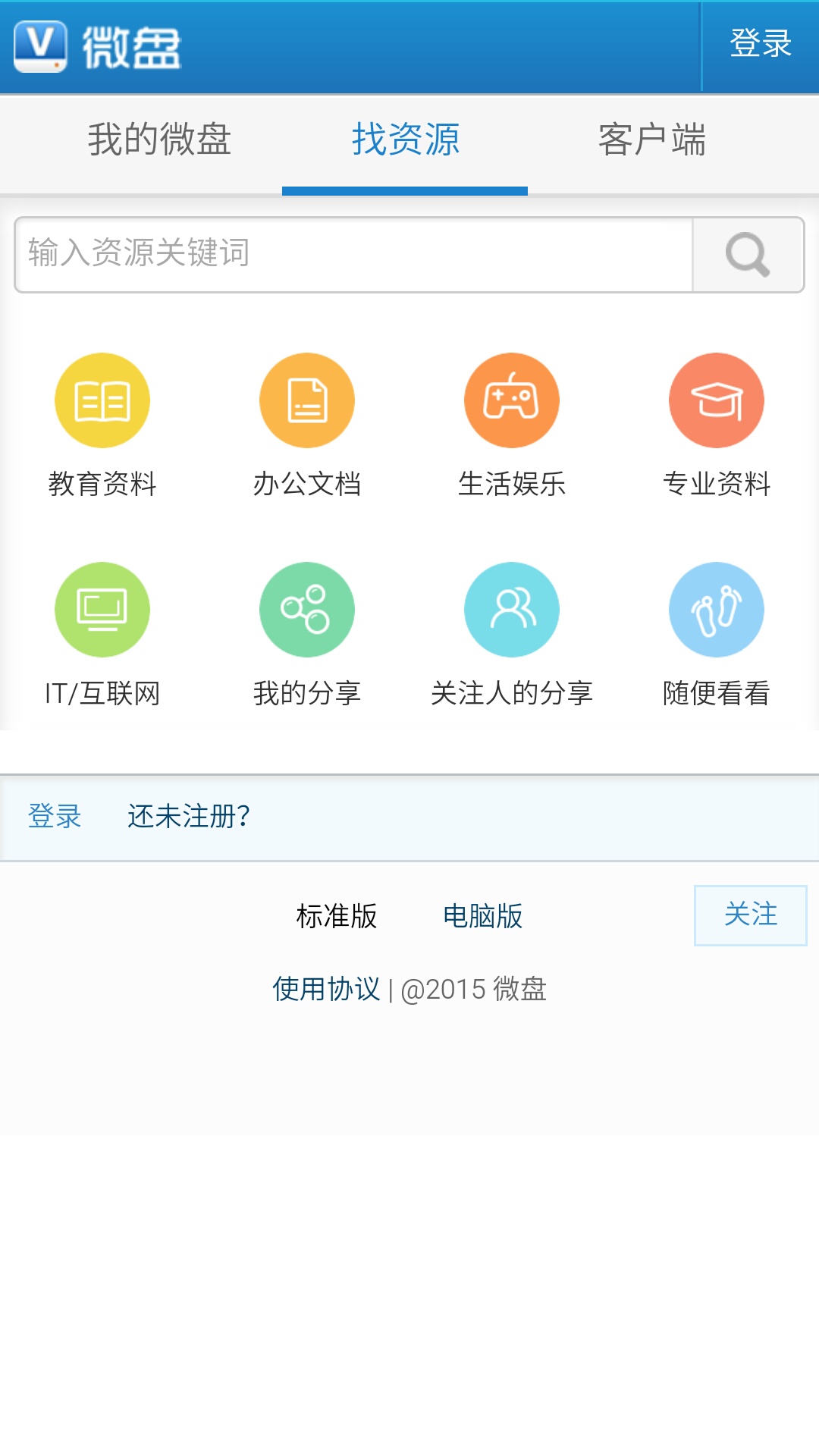Click the 关注 button
Image resolution: width=819 pixels, height=1456 pixels.
pos(750,915)
